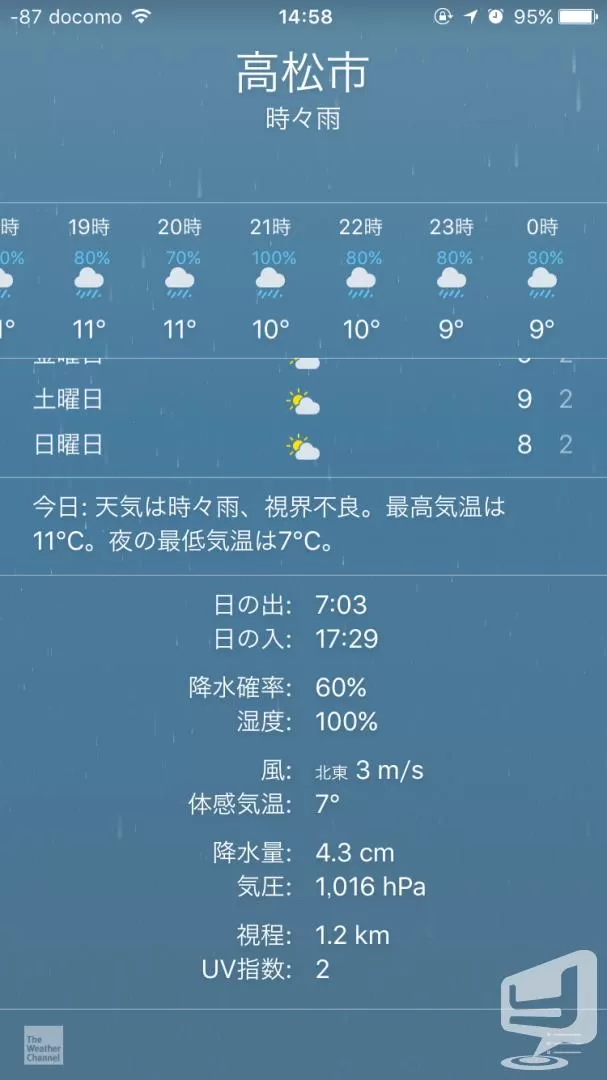The height and width of the screenshot is (1080, 607).
Task: Open the city list icon
Action: coord(562,1043)
